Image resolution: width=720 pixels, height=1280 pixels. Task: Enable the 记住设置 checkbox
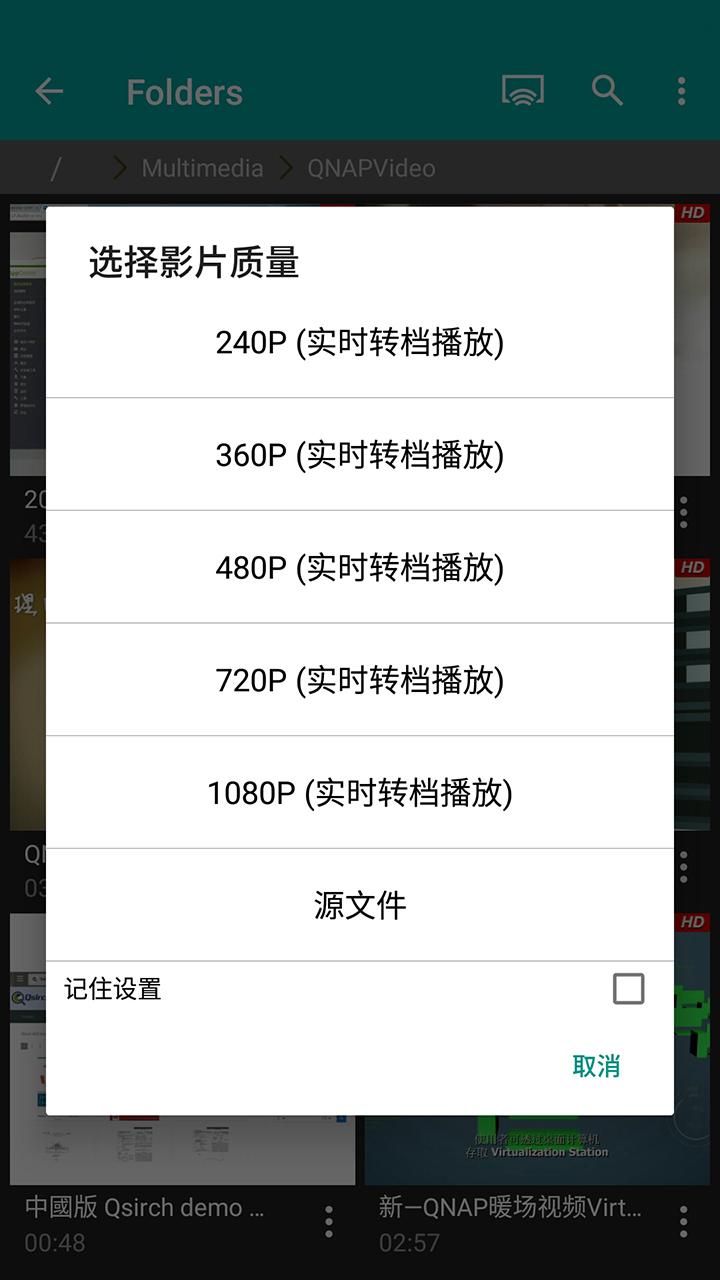tap(629, 988)
